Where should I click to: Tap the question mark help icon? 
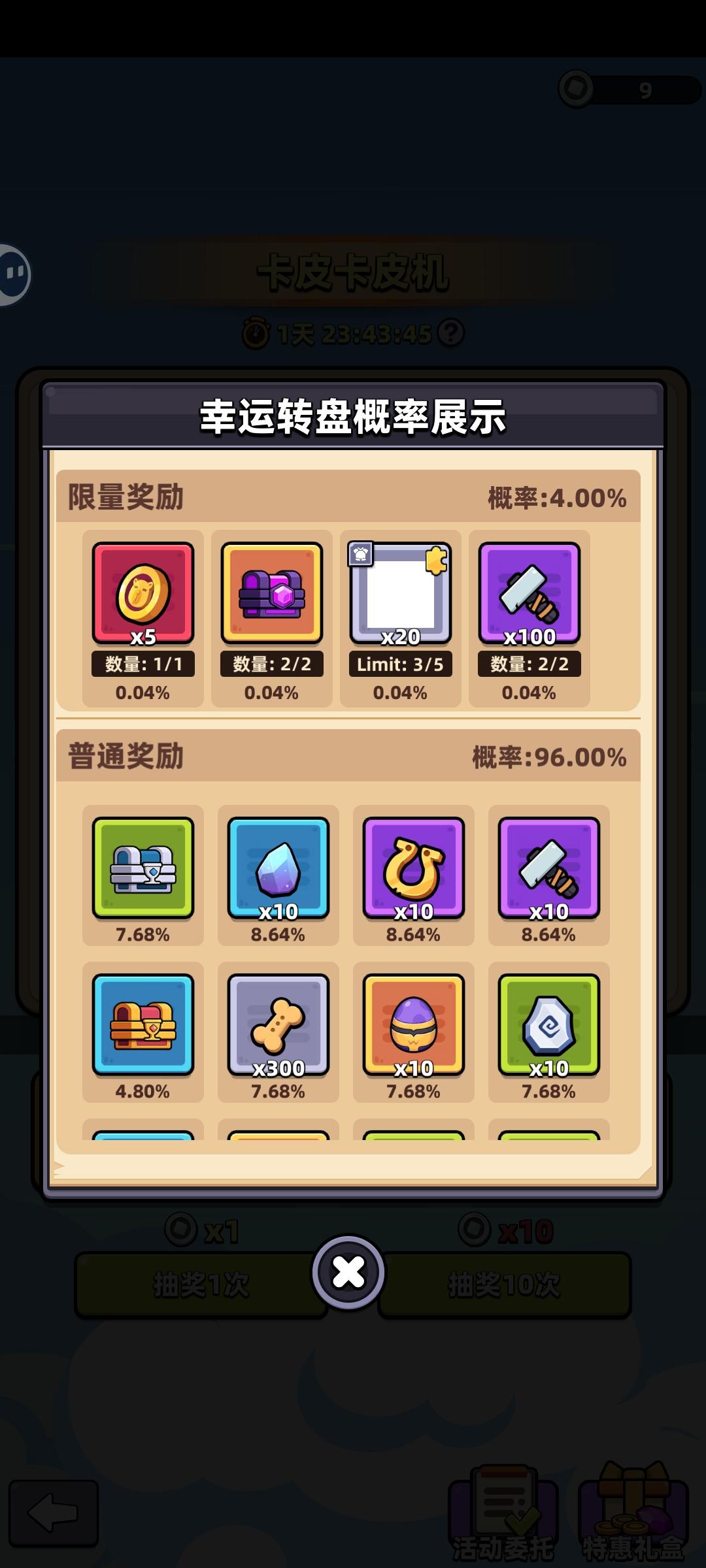tap(450, 333)
